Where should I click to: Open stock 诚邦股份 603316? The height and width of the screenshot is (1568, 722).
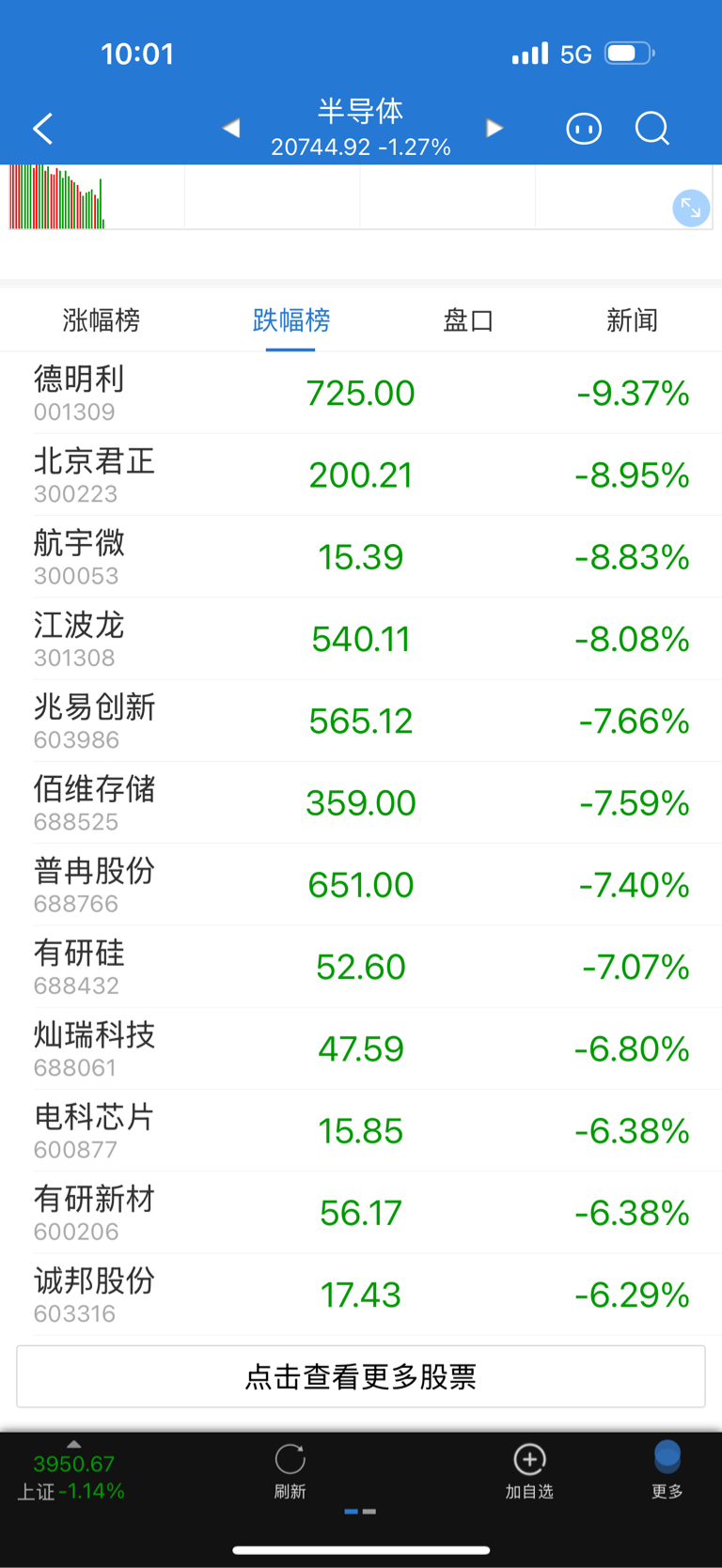[361, 1295]
